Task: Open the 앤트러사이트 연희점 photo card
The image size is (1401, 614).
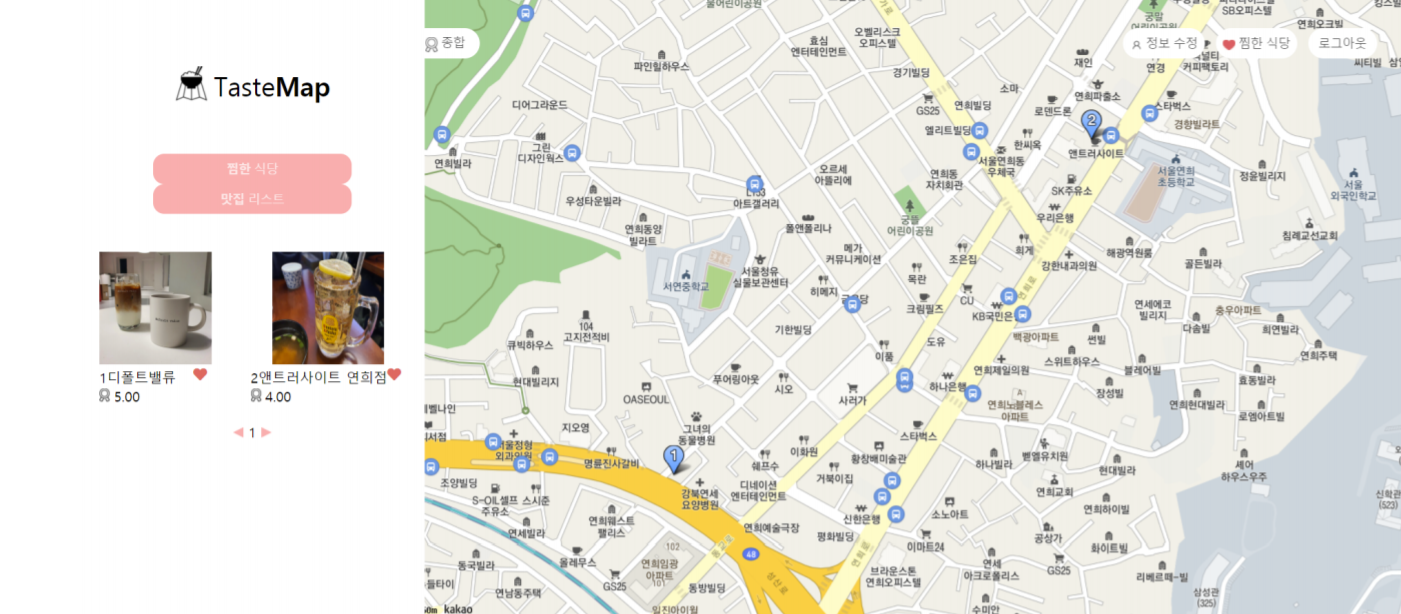Action: click(x=328, y=308)
